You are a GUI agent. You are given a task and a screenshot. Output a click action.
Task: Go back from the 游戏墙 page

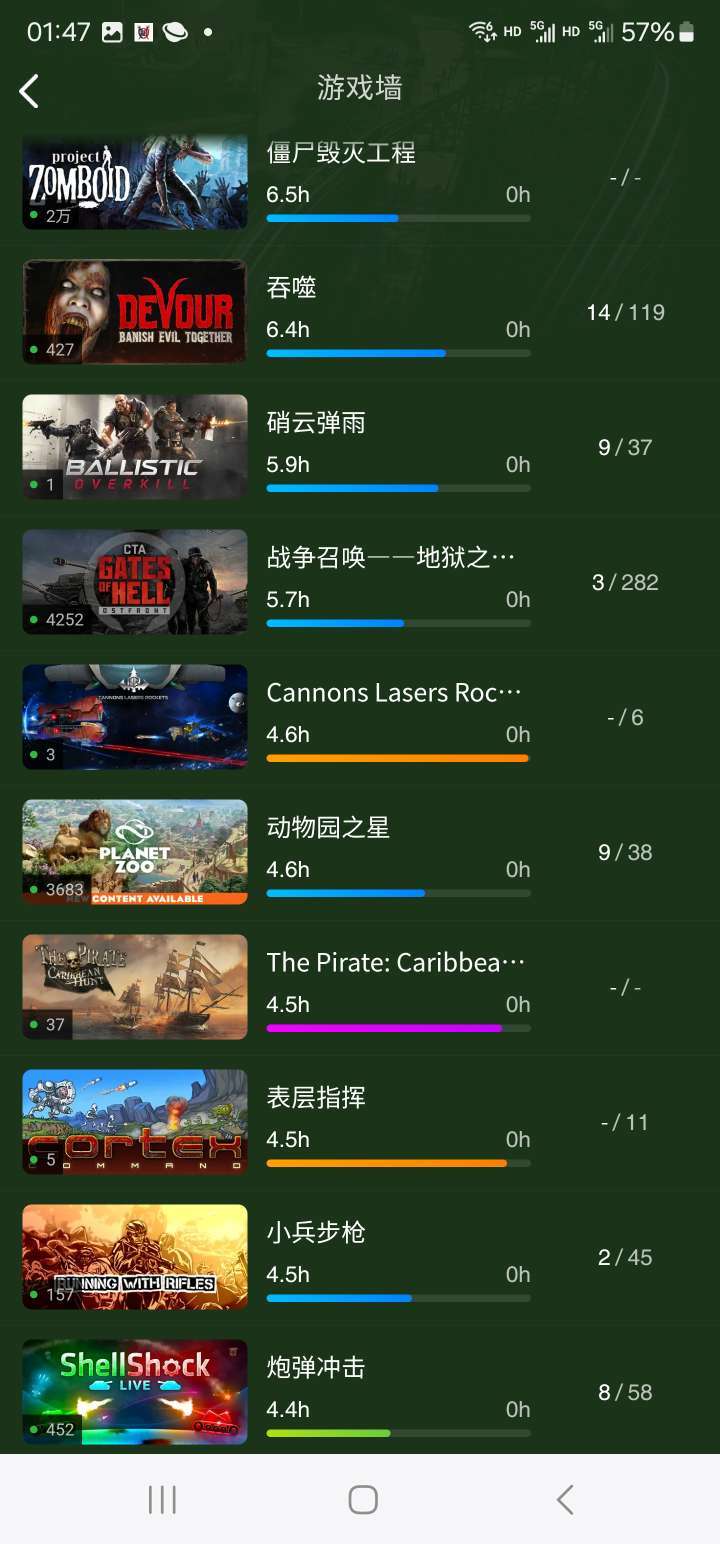coord(29,91)
